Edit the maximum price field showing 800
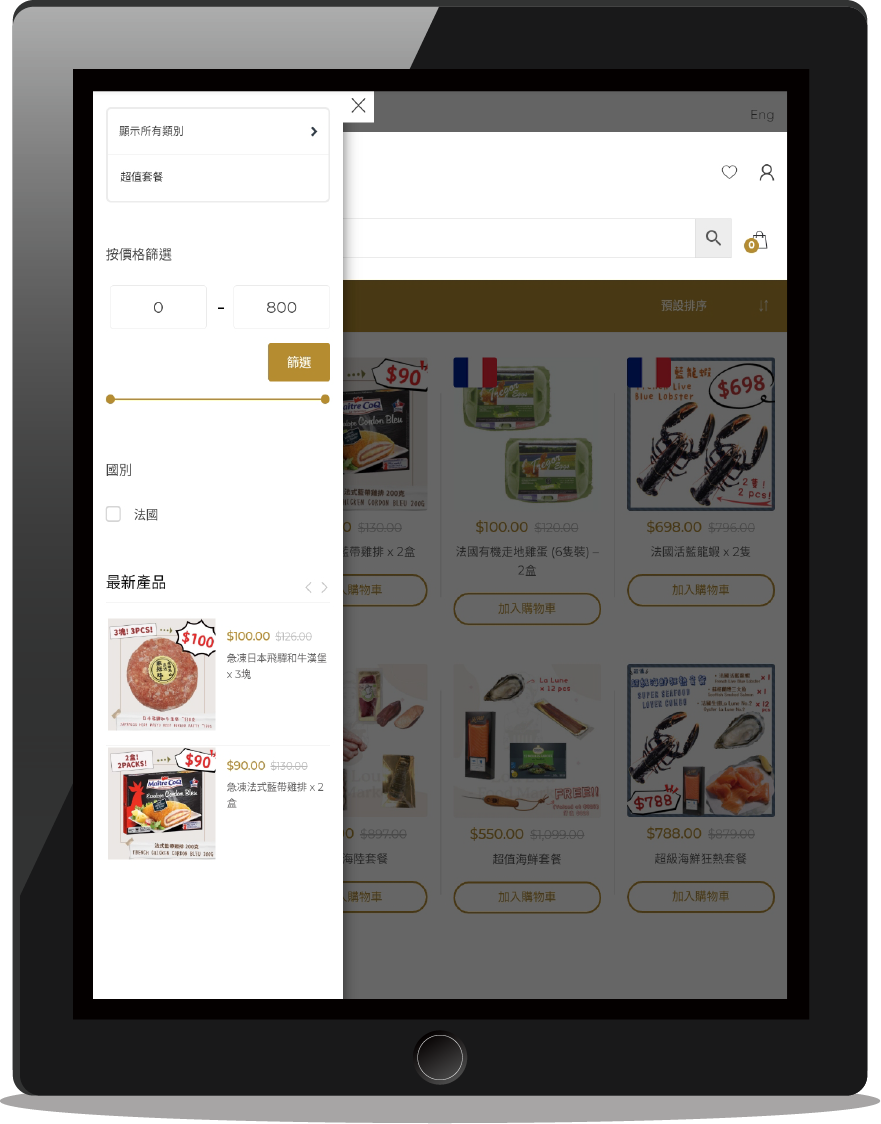Viewport: 881px width, 1124px height. (281, 307)
